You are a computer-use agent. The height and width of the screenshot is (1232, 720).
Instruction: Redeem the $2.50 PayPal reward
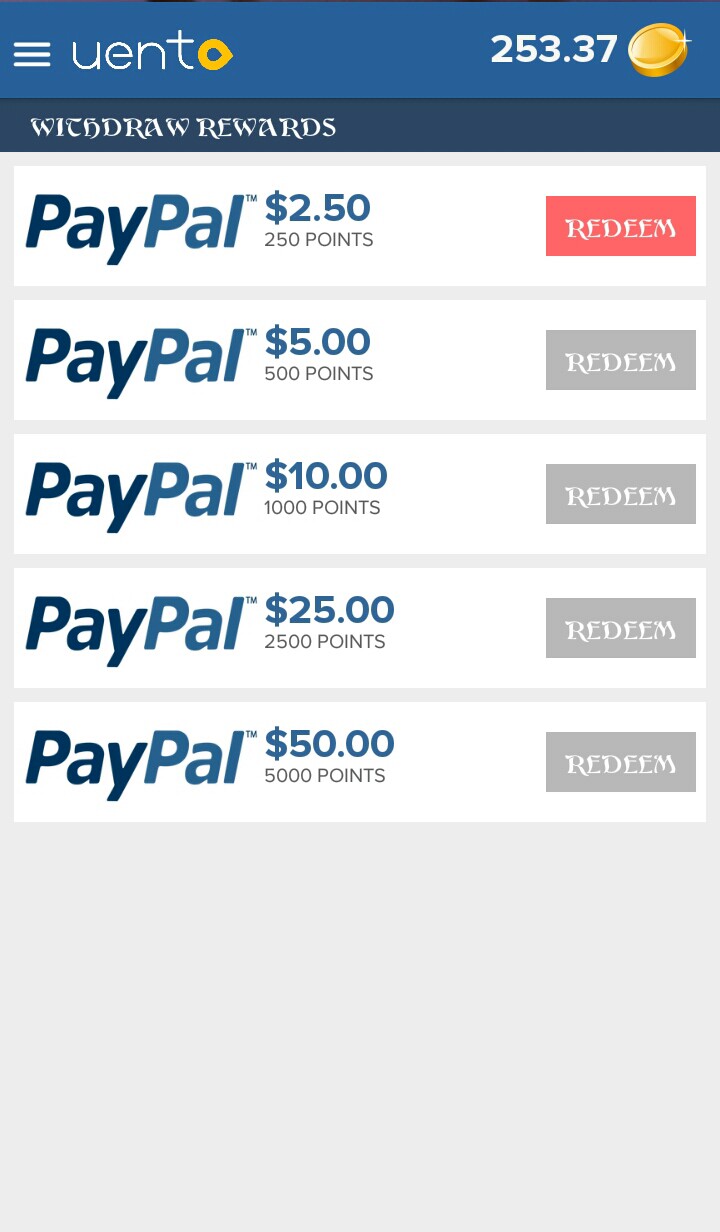tap(620, 226)
